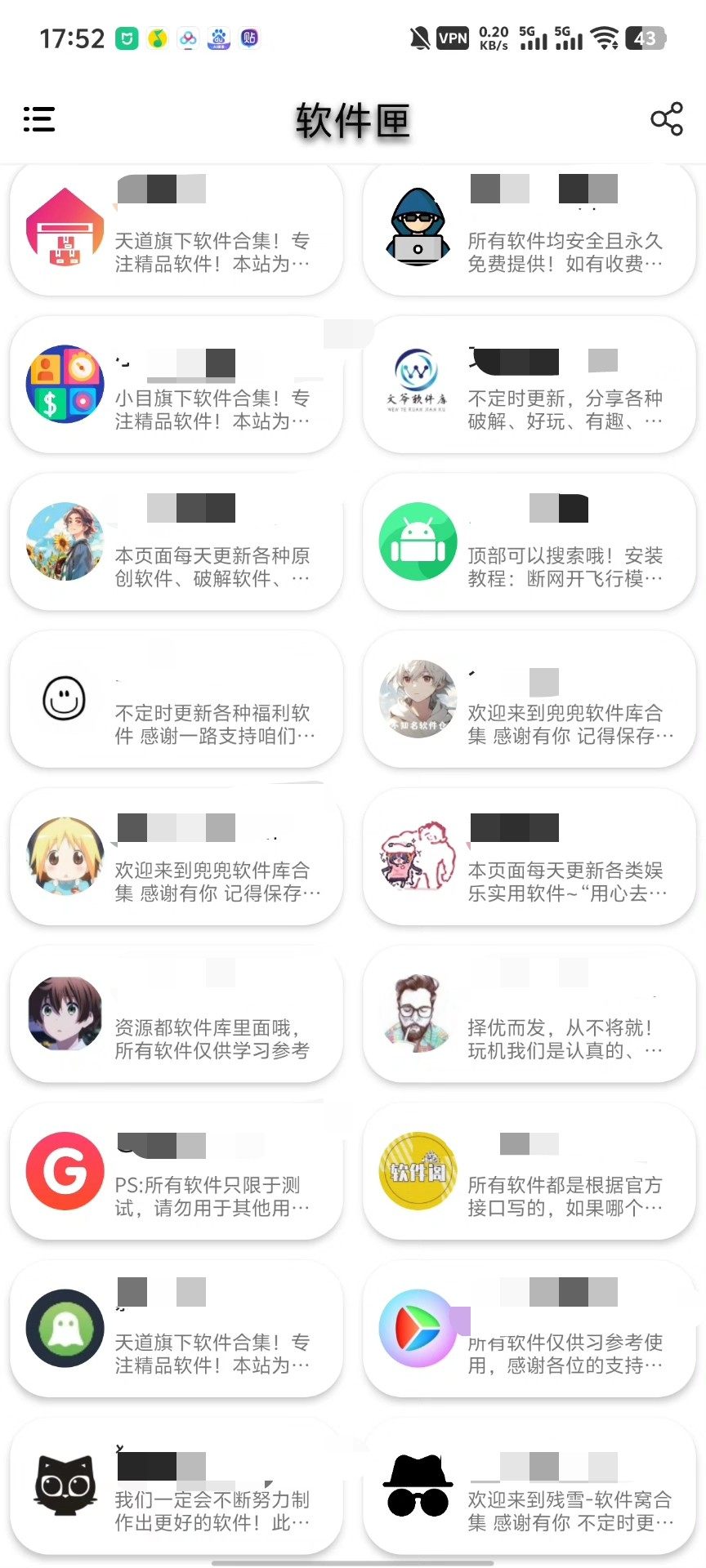Screen dimensions: 706x1568
Task: Select the card 所有软件仅供学习参考使用
Action: click(529, 1330)
